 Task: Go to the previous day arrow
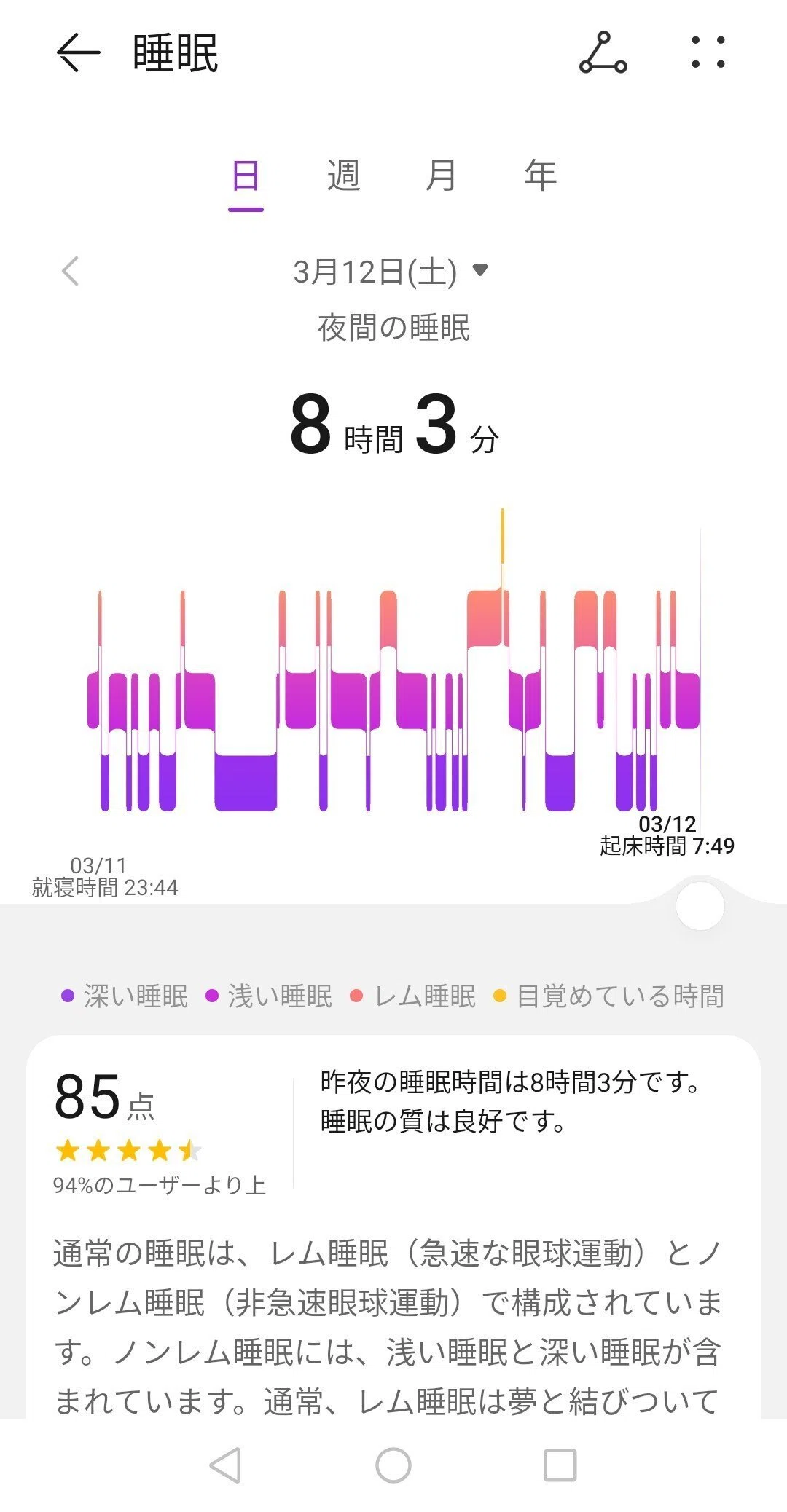tap(70, 272)
